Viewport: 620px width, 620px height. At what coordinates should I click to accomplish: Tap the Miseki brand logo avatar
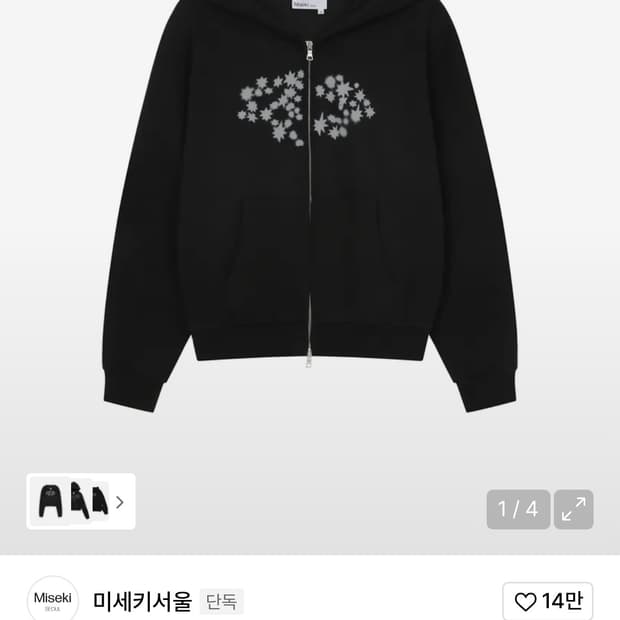point(53,600)
